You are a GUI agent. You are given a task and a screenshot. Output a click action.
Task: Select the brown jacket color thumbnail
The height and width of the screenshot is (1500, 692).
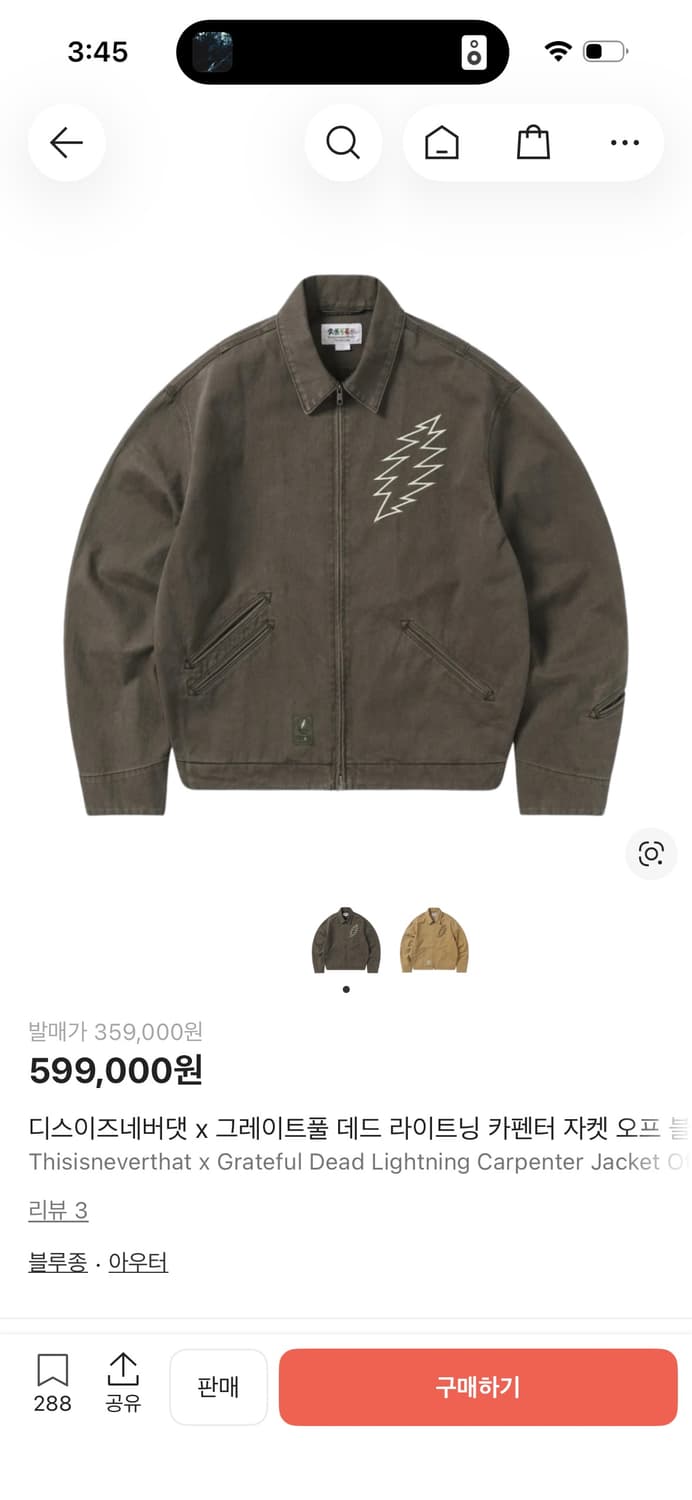coord(346,940)
